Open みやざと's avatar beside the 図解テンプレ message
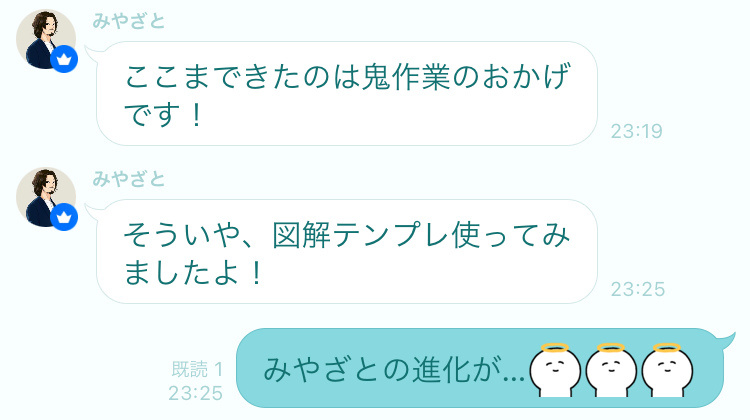This screenshot has height=420, width=750. pos(46,197)
